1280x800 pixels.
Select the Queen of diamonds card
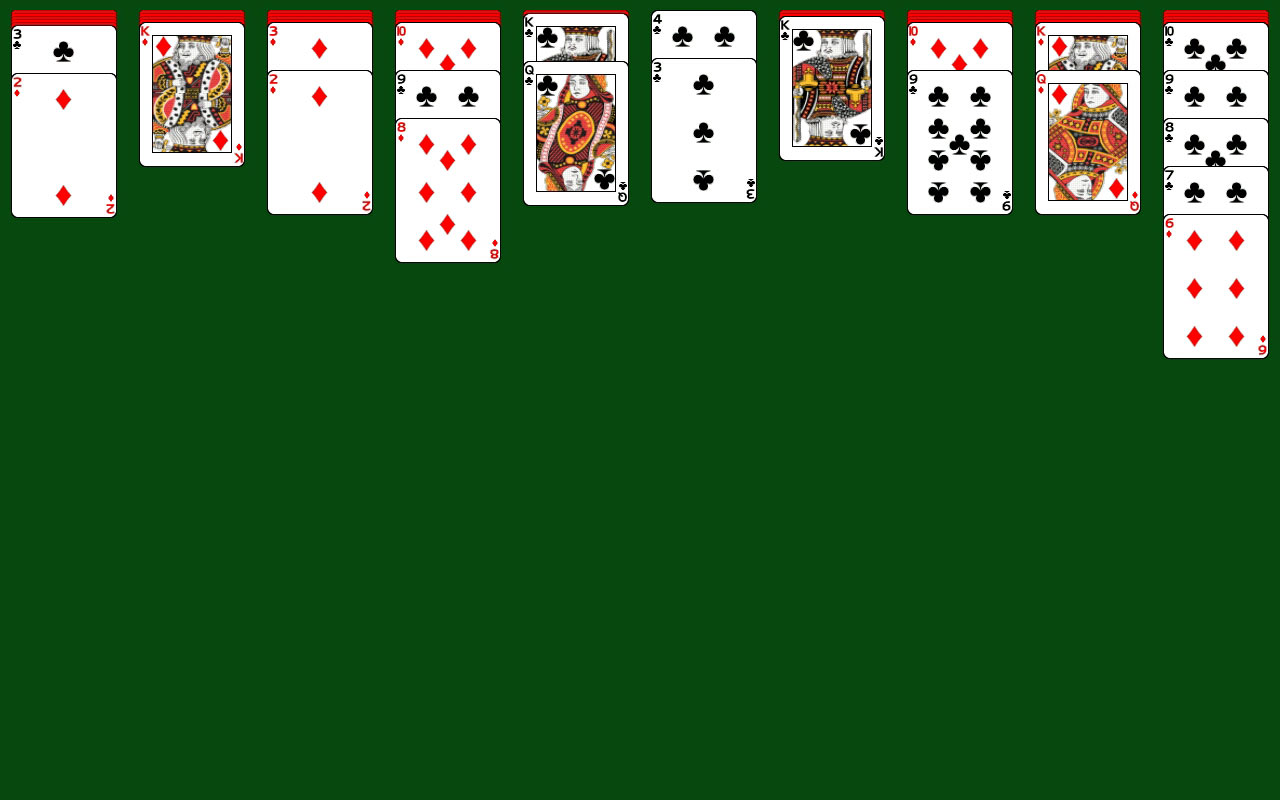[1087, 142]
